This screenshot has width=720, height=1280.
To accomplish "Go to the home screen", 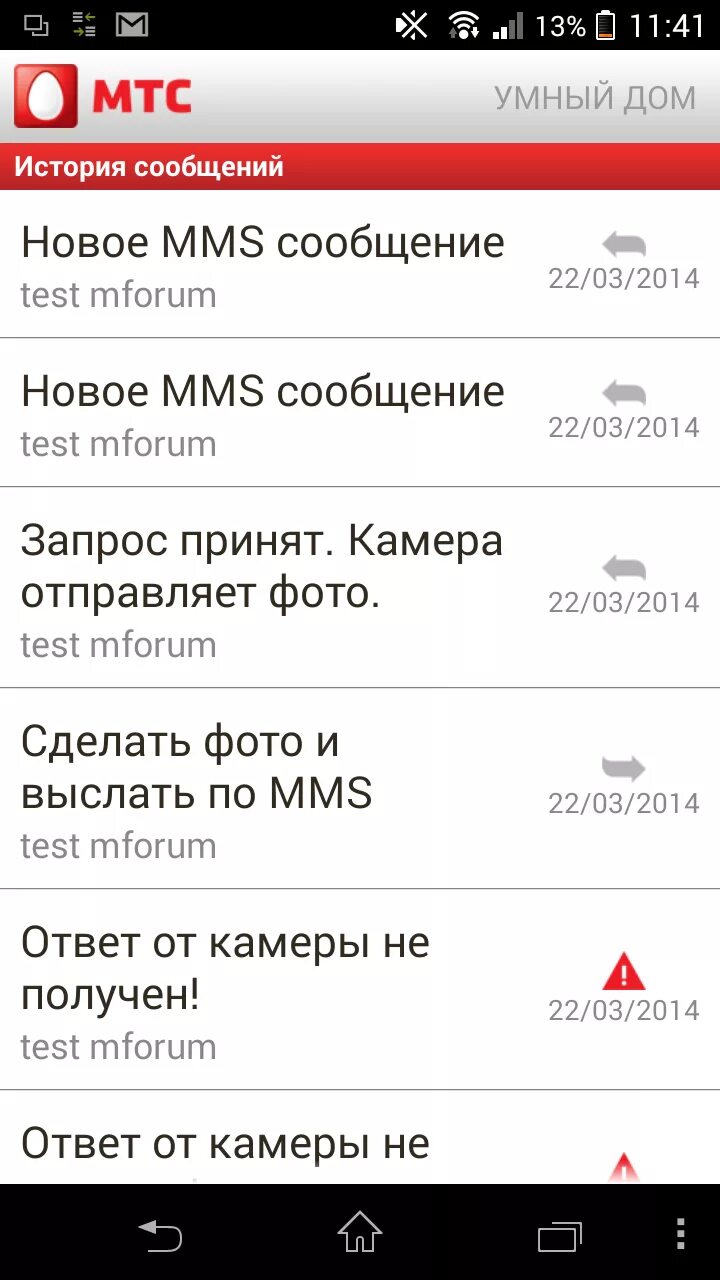I will (360, 1233).
